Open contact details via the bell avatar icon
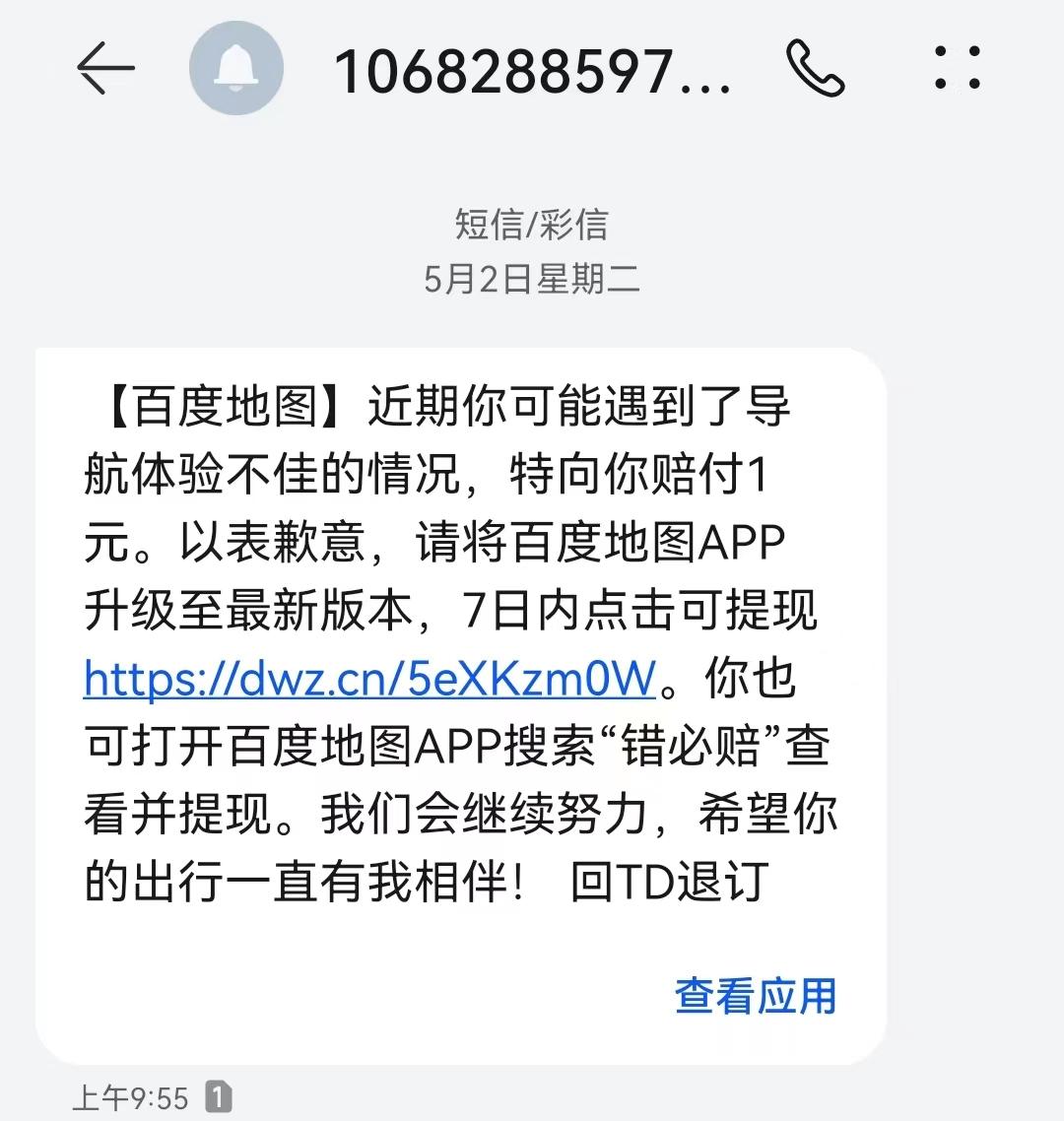 236,67
